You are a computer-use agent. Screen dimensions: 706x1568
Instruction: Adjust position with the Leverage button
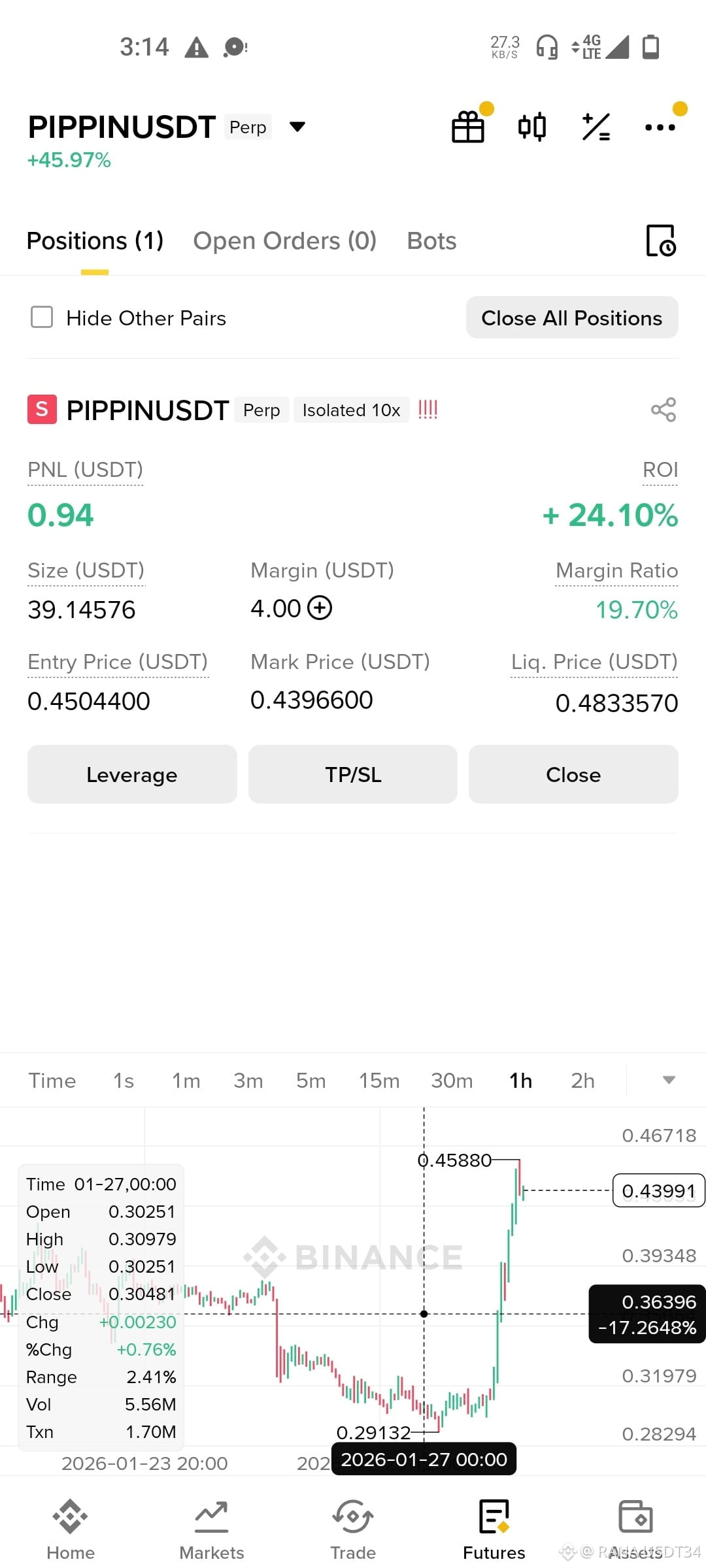tap(132, 774)
